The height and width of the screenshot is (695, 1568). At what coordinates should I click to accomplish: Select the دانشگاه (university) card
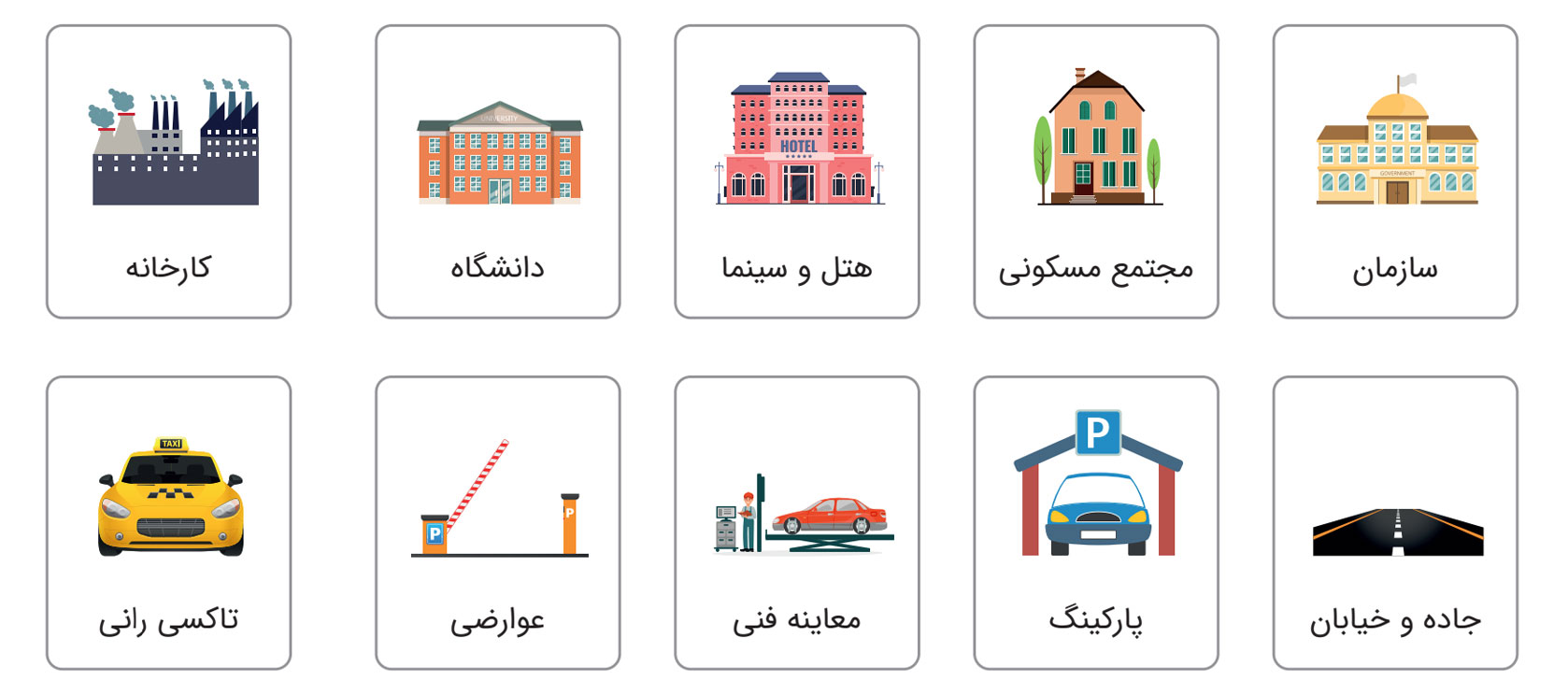coord(498,172)
